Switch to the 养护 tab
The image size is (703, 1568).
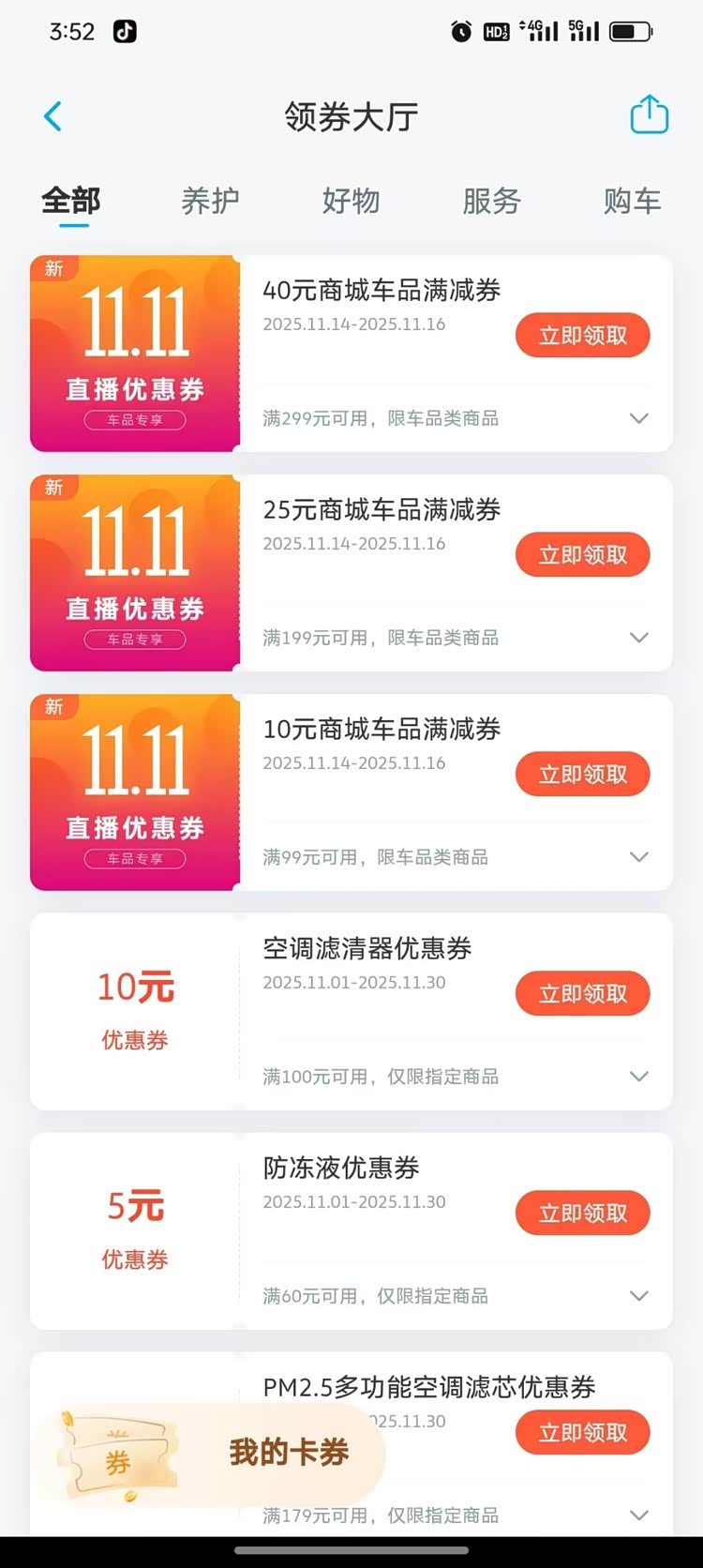210,201
